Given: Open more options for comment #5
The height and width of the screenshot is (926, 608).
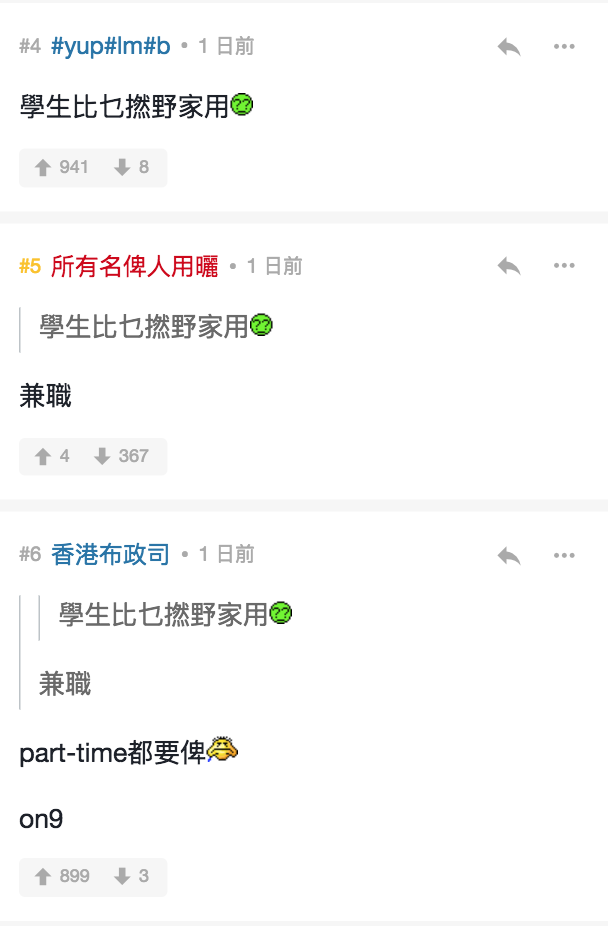Looking at the screenshot, I should coord(564,266).
